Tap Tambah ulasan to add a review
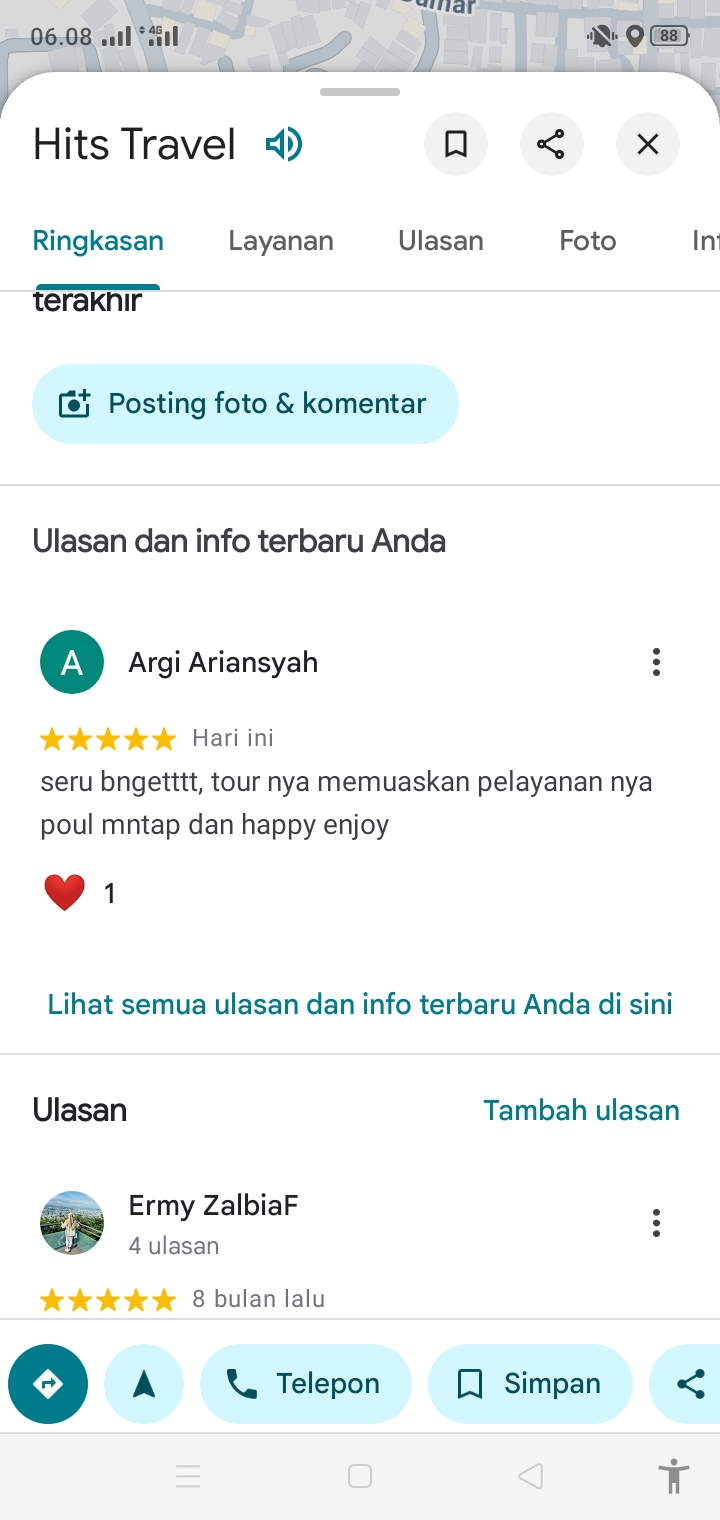Viewport: 720px width, 1520px height. point(582,1110)
